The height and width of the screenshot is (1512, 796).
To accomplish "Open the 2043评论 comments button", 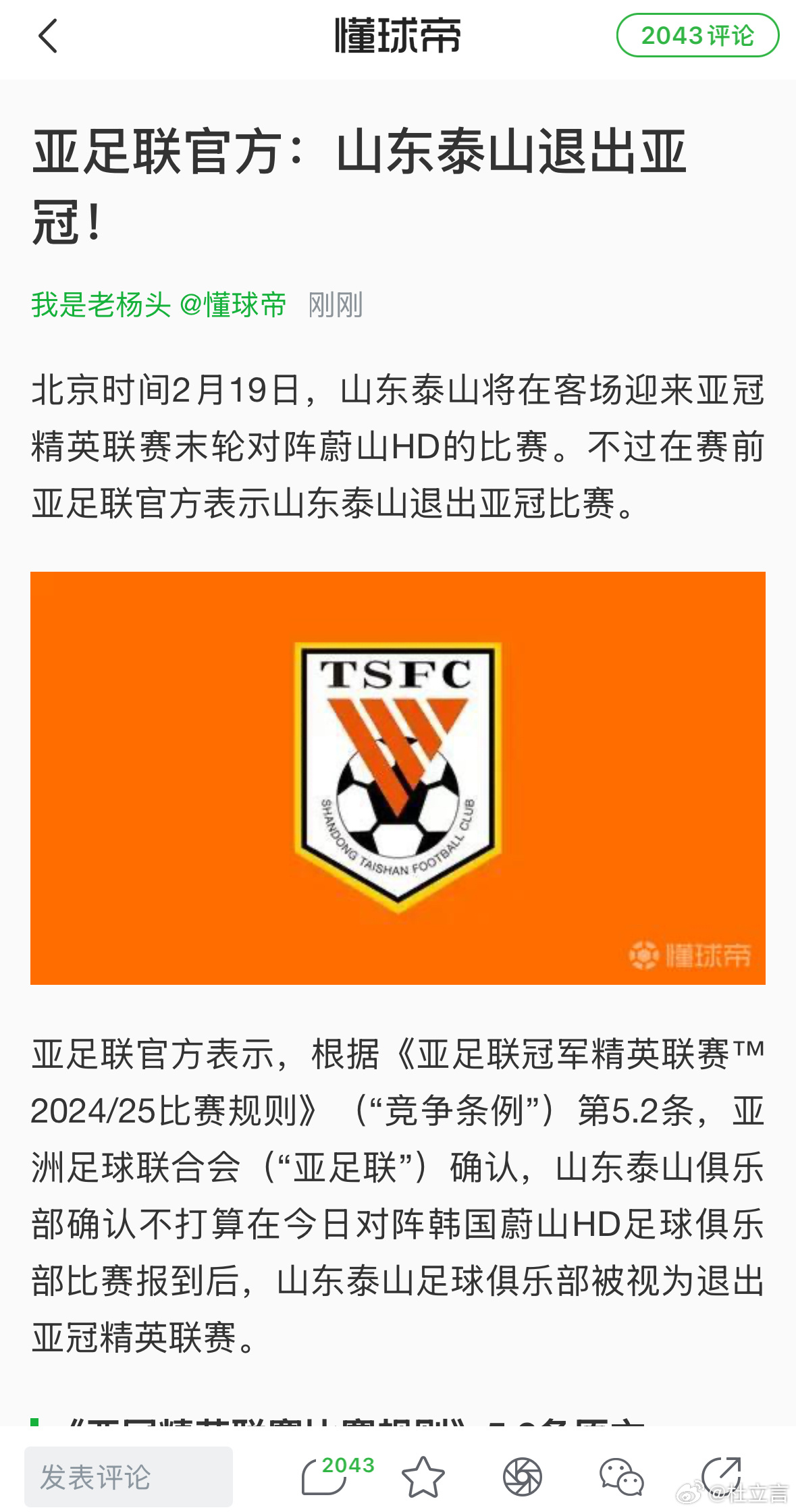I will 697,35.
